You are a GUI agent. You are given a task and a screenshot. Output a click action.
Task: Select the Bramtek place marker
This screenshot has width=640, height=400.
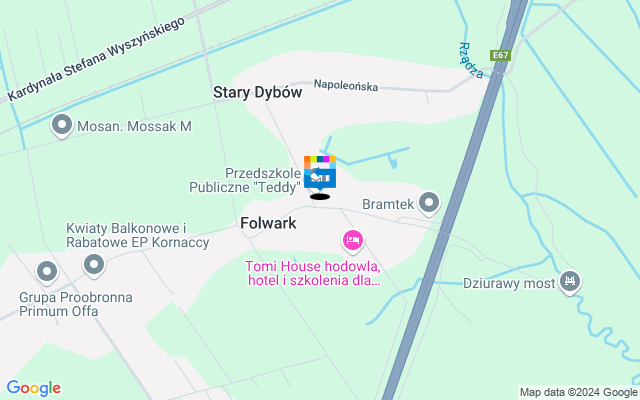pyautogui.click(x=430, y=203)
